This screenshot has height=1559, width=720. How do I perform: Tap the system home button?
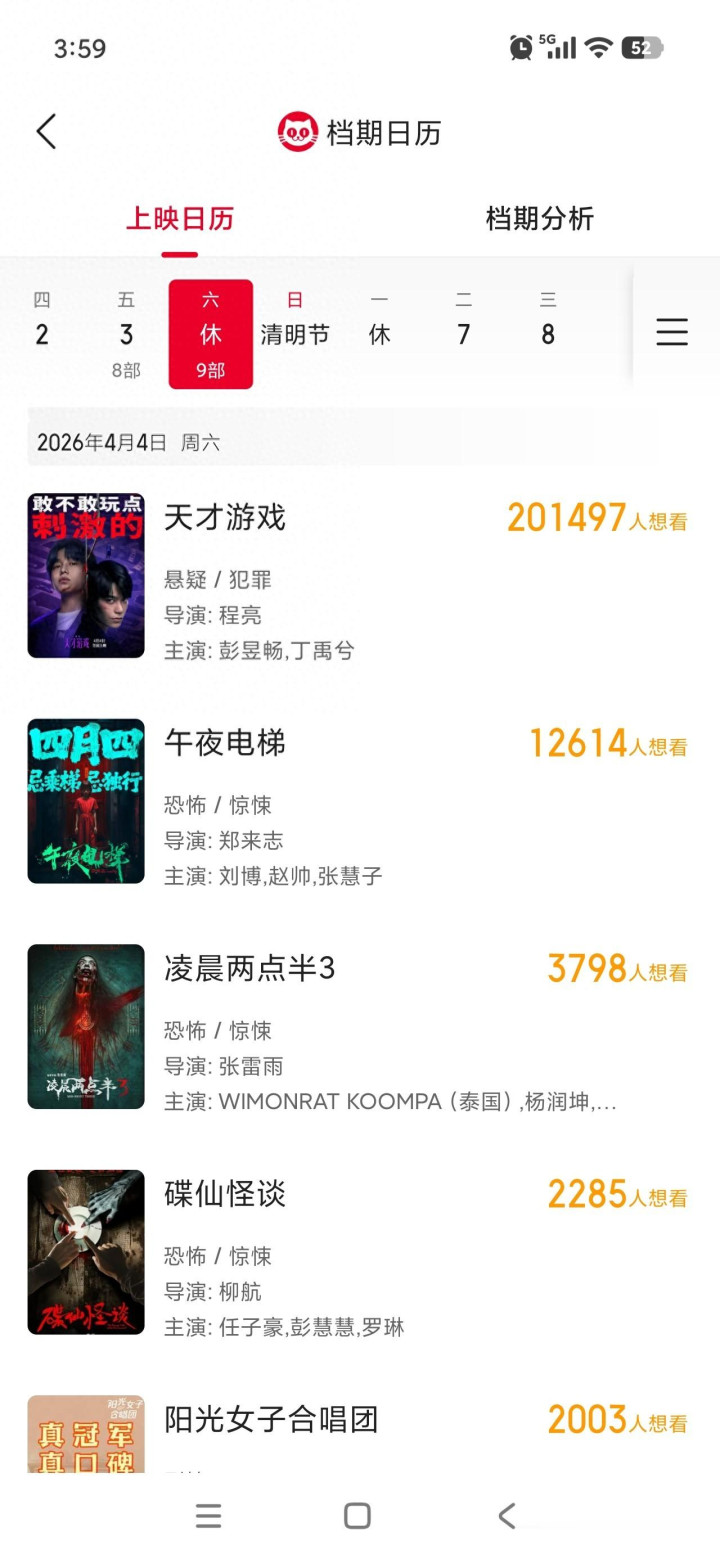point(357,1516)
